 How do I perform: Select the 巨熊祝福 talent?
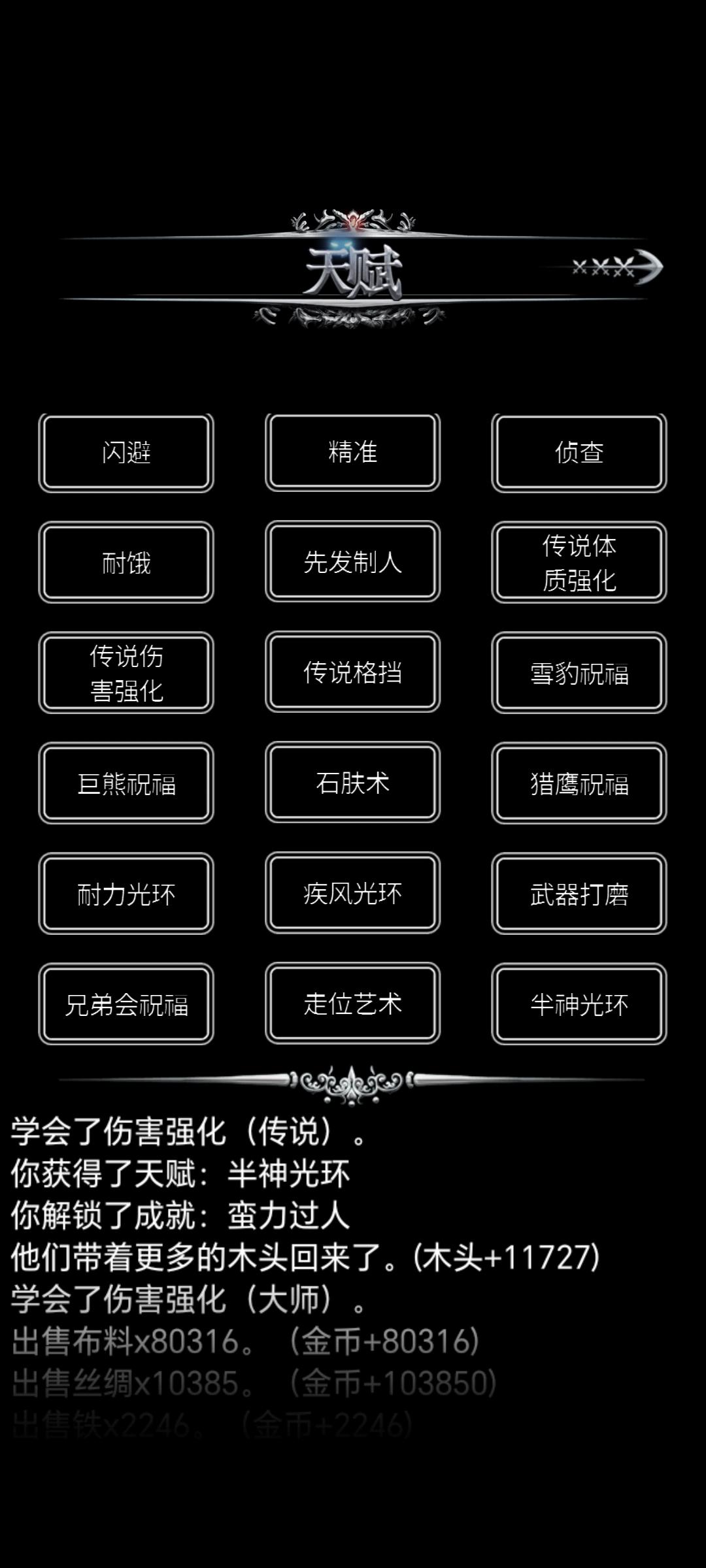(126, 784)
